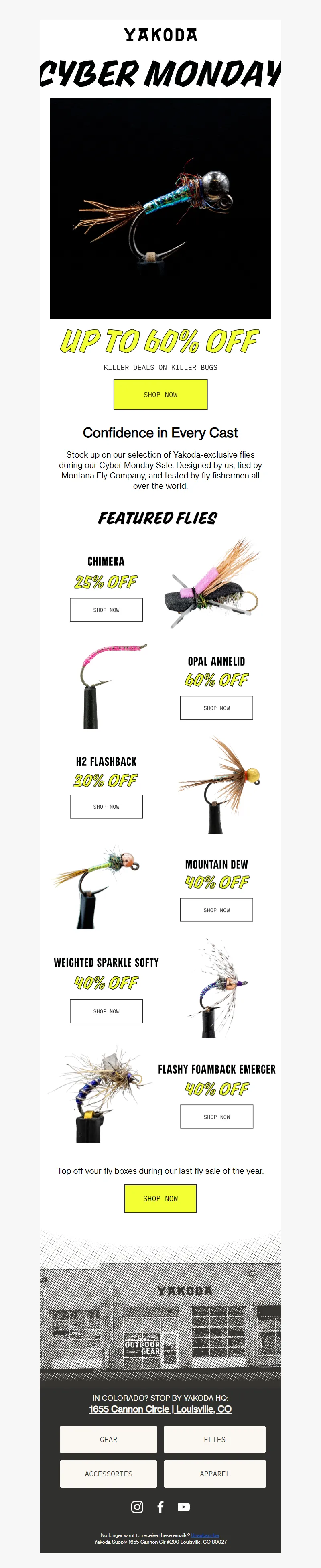Open the Cyber Monday hero fly image
Viewport: 321px width, 1568px height.
click(160, 208)
